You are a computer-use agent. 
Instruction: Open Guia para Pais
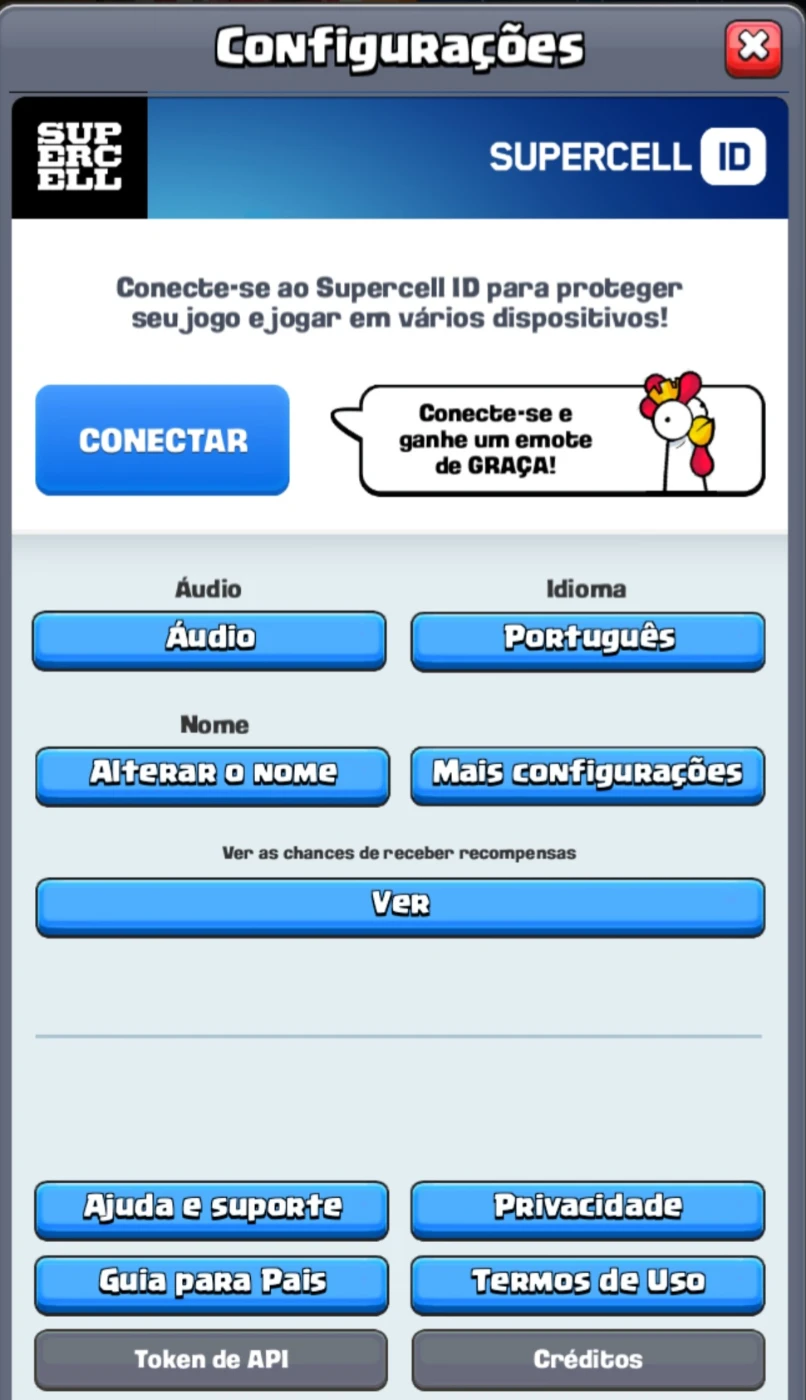(211, 1282)
